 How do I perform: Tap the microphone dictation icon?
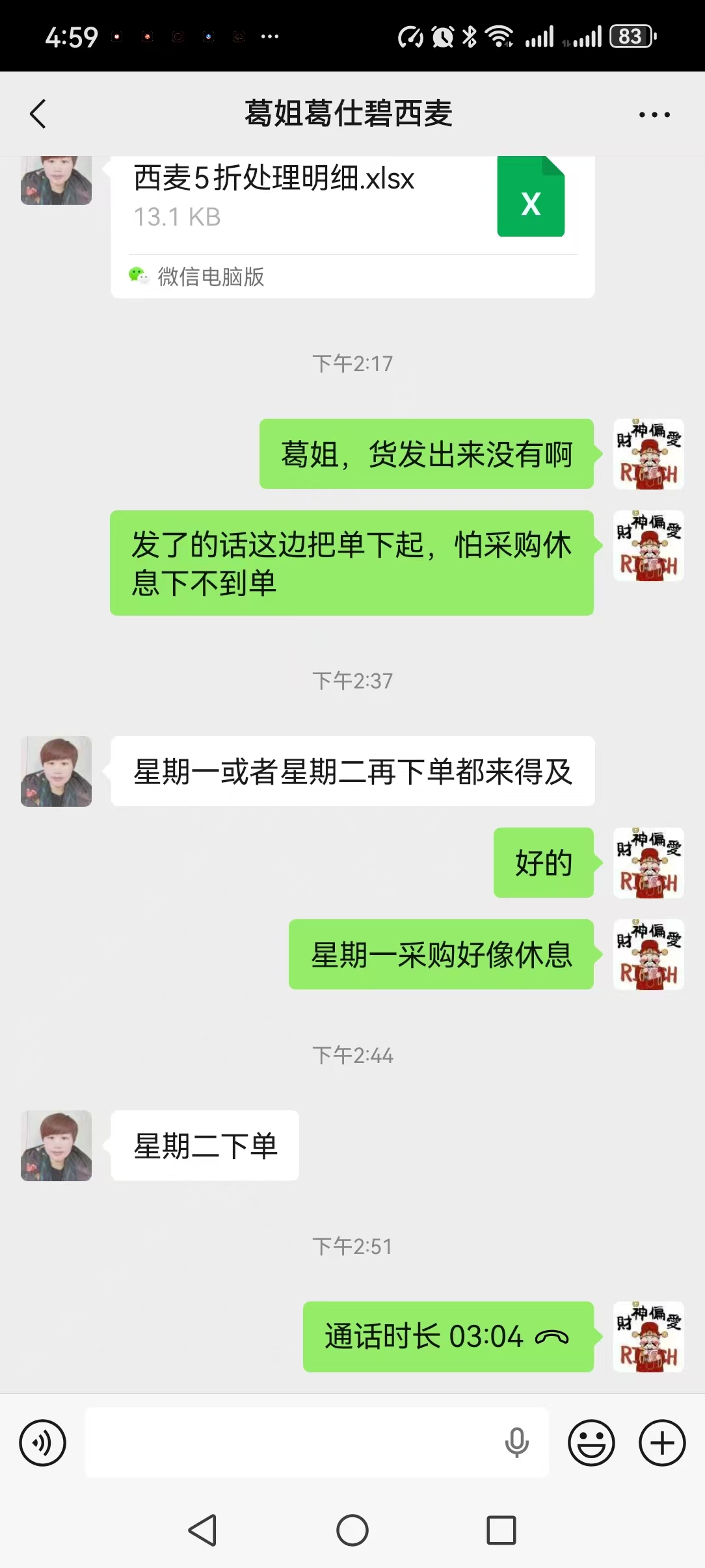517,1443
